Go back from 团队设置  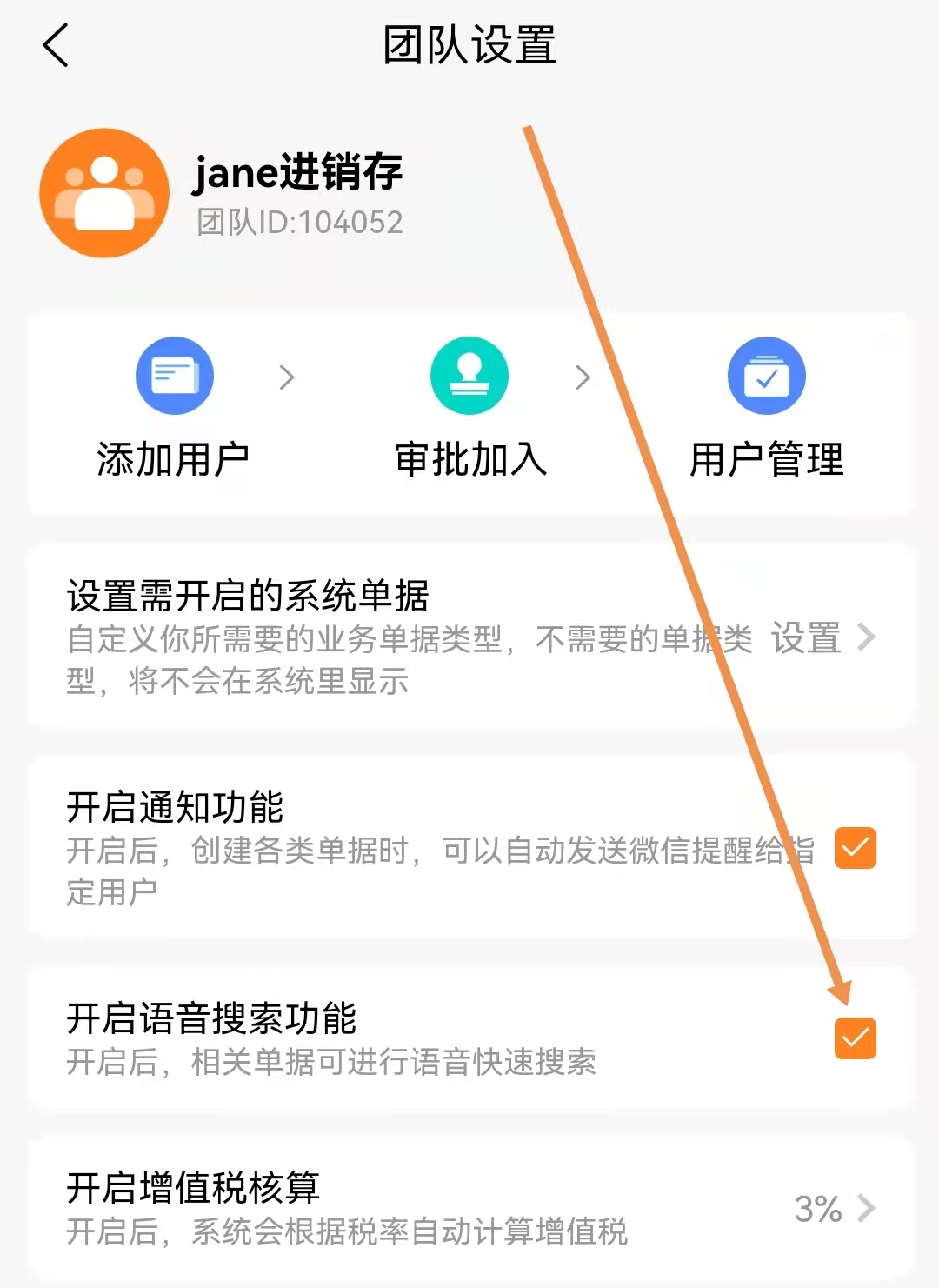pyautogui.click(x=56, y=45)
